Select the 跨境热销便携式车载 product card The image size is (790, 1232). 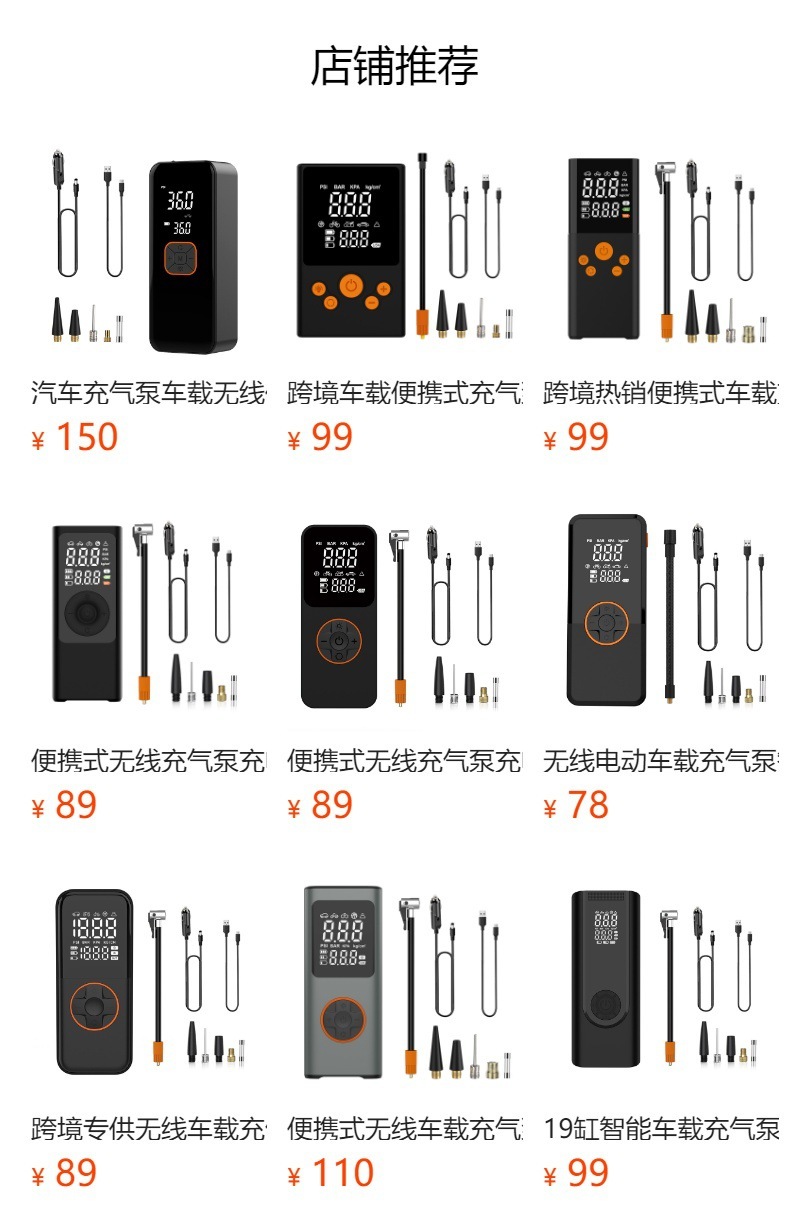pos(660,255)
